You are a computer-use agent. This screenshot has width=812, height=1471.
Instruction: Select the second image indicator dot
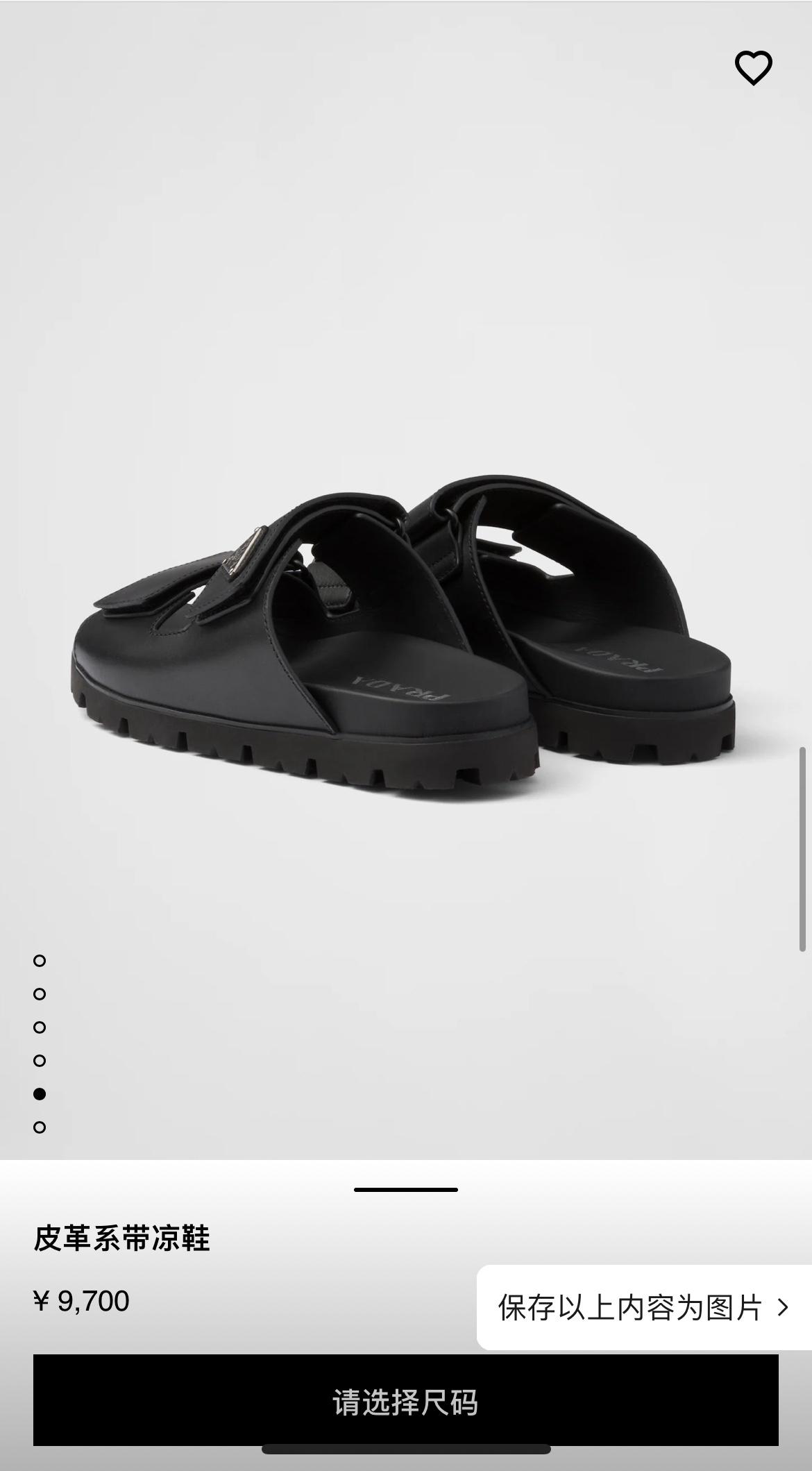(x=40, y=994)
